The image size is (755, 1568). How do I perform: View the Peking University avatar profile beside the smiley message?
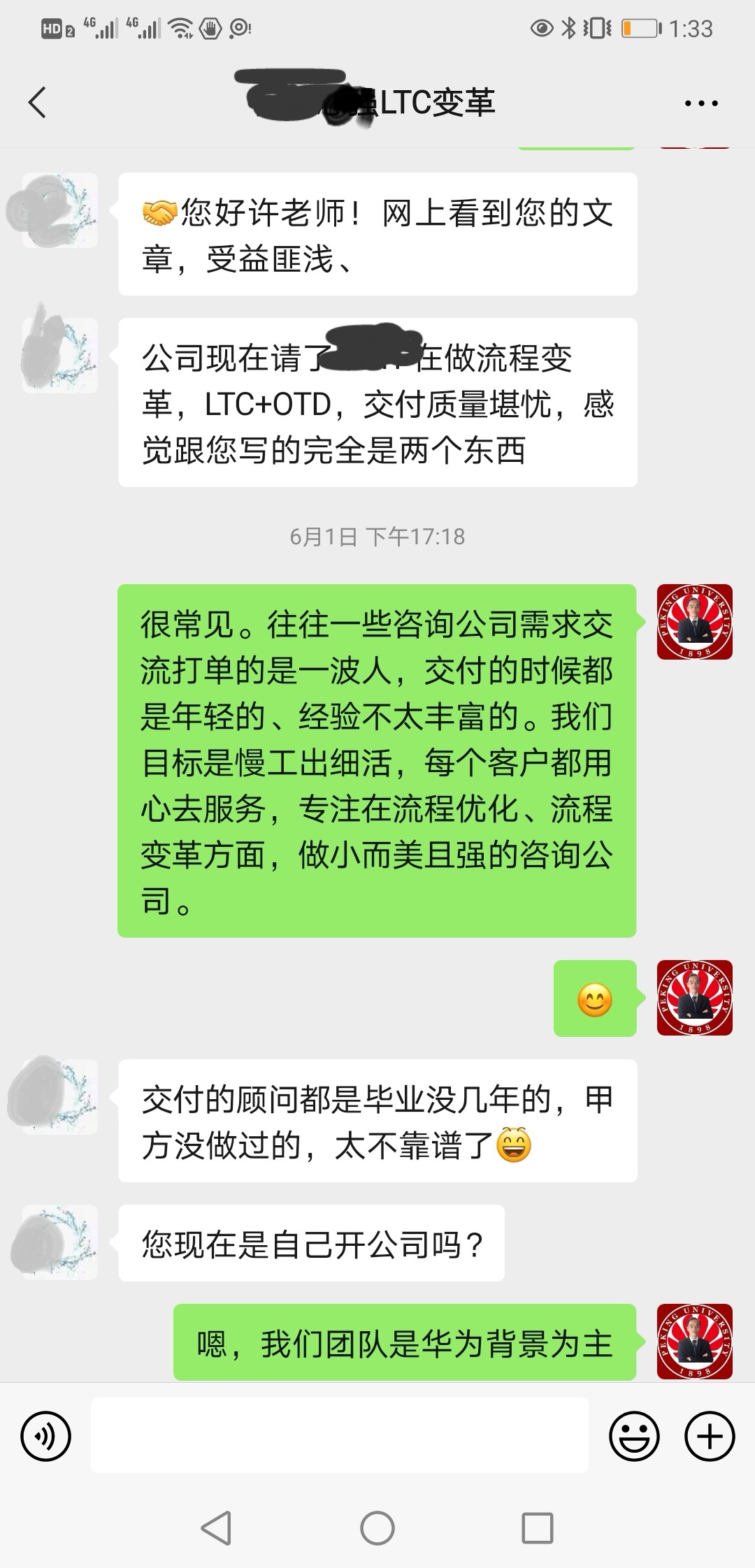[x=694, y=998]
